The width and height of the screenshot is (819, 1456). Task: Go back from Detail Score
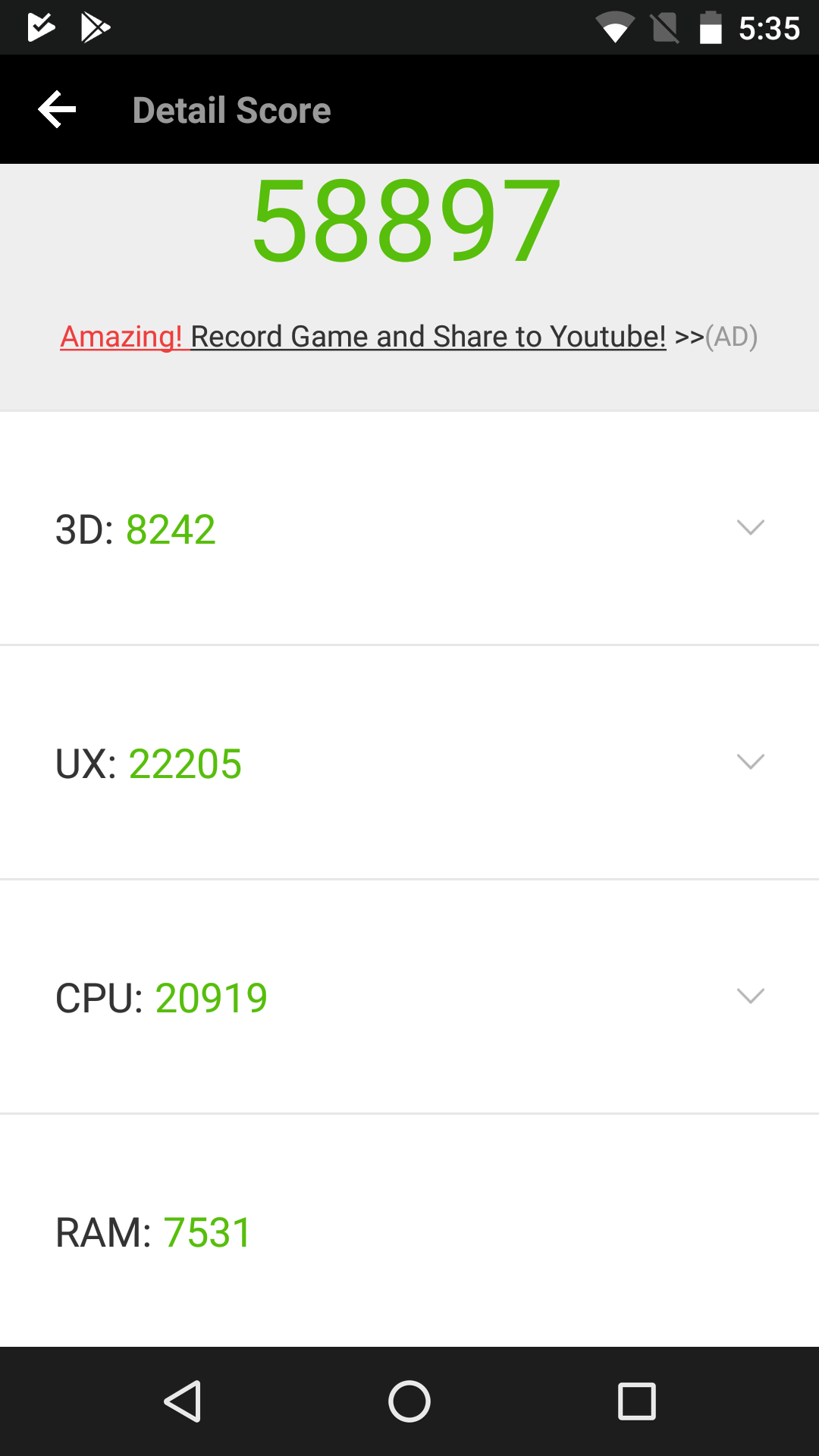(58, 110)
